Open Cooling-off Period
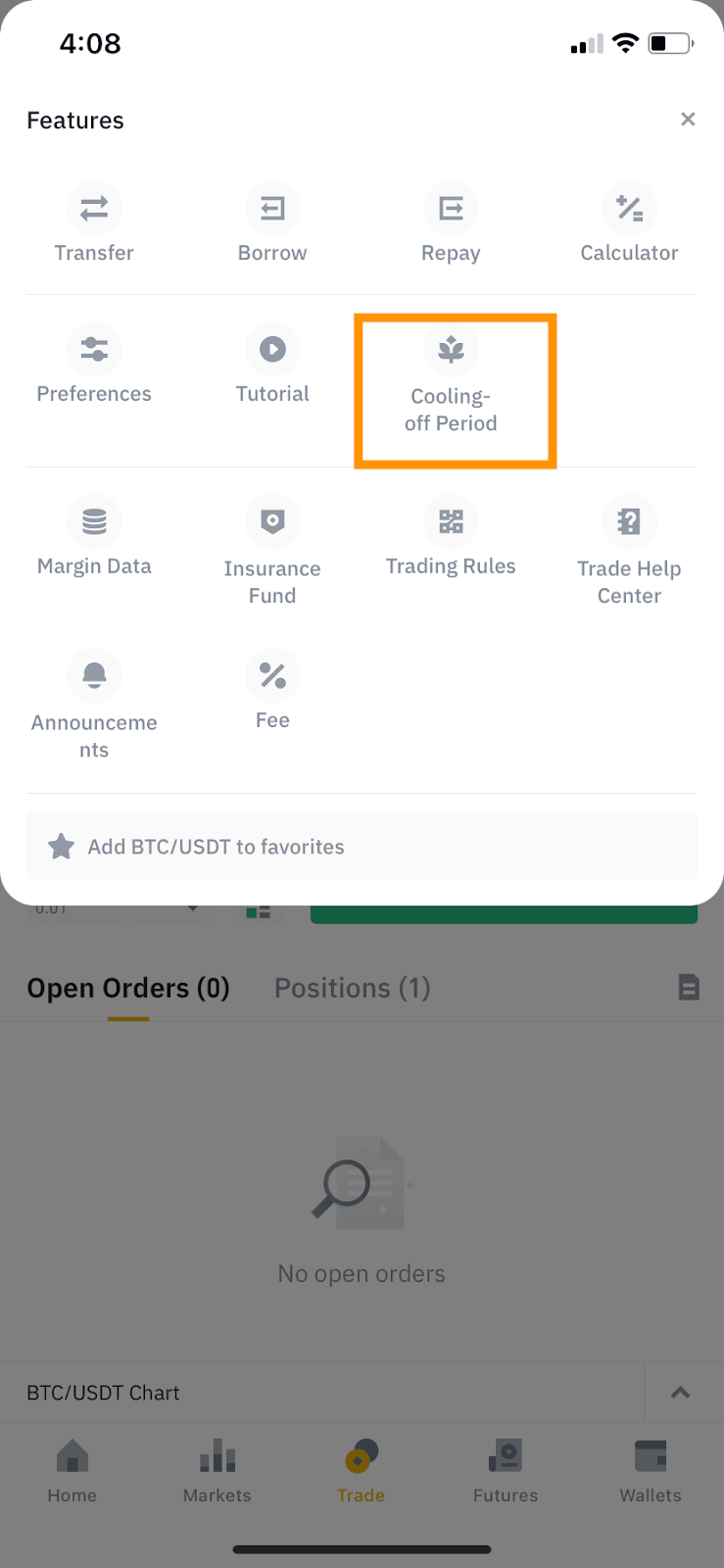Image resolution: width=724 pixels, height=1568 pixels. pos(451,382)
